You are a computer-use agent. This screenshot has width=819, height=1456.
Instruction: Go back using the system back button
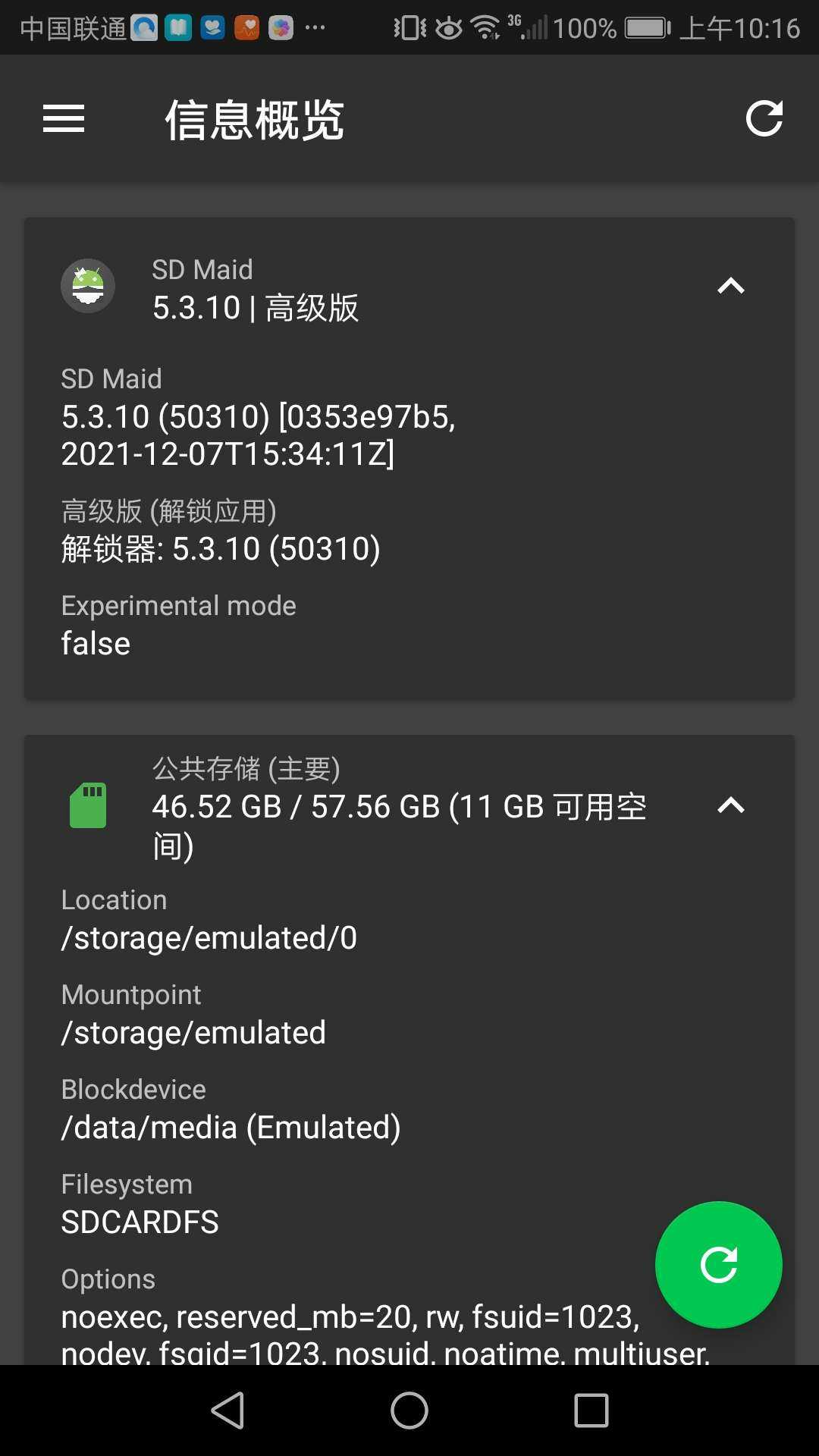(x=227, y=1410)
